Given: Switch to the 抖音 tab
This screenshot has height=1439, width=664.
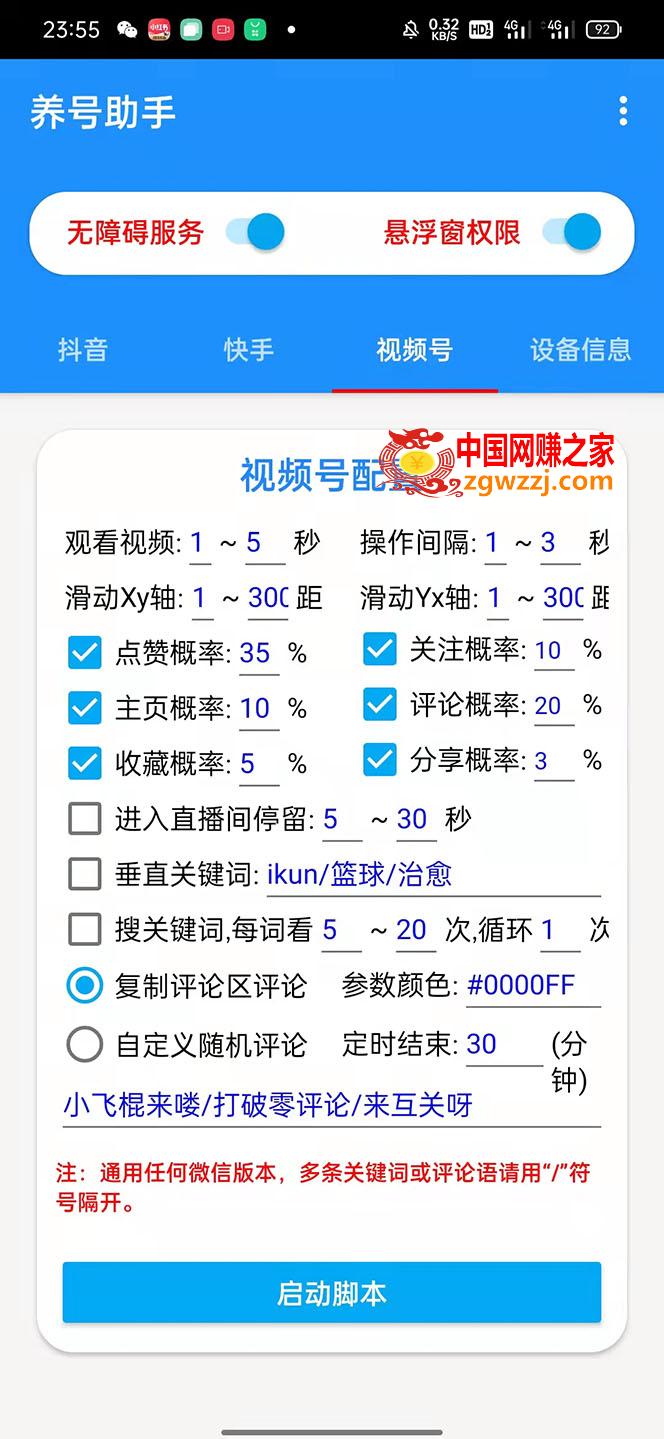Looking at the screenshot, I should (x=82, y=350).
